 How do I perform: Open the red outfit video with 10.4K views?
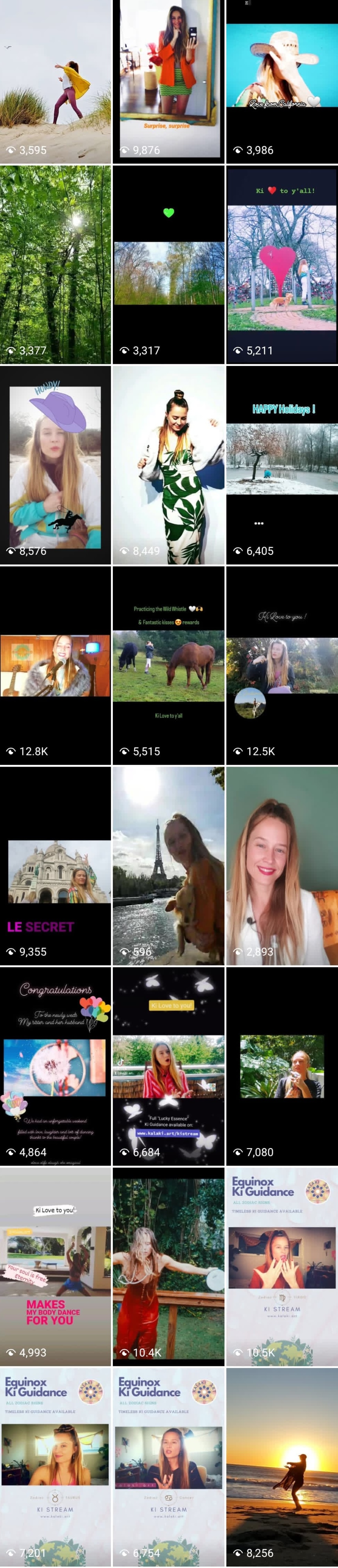coord(169,1266)
